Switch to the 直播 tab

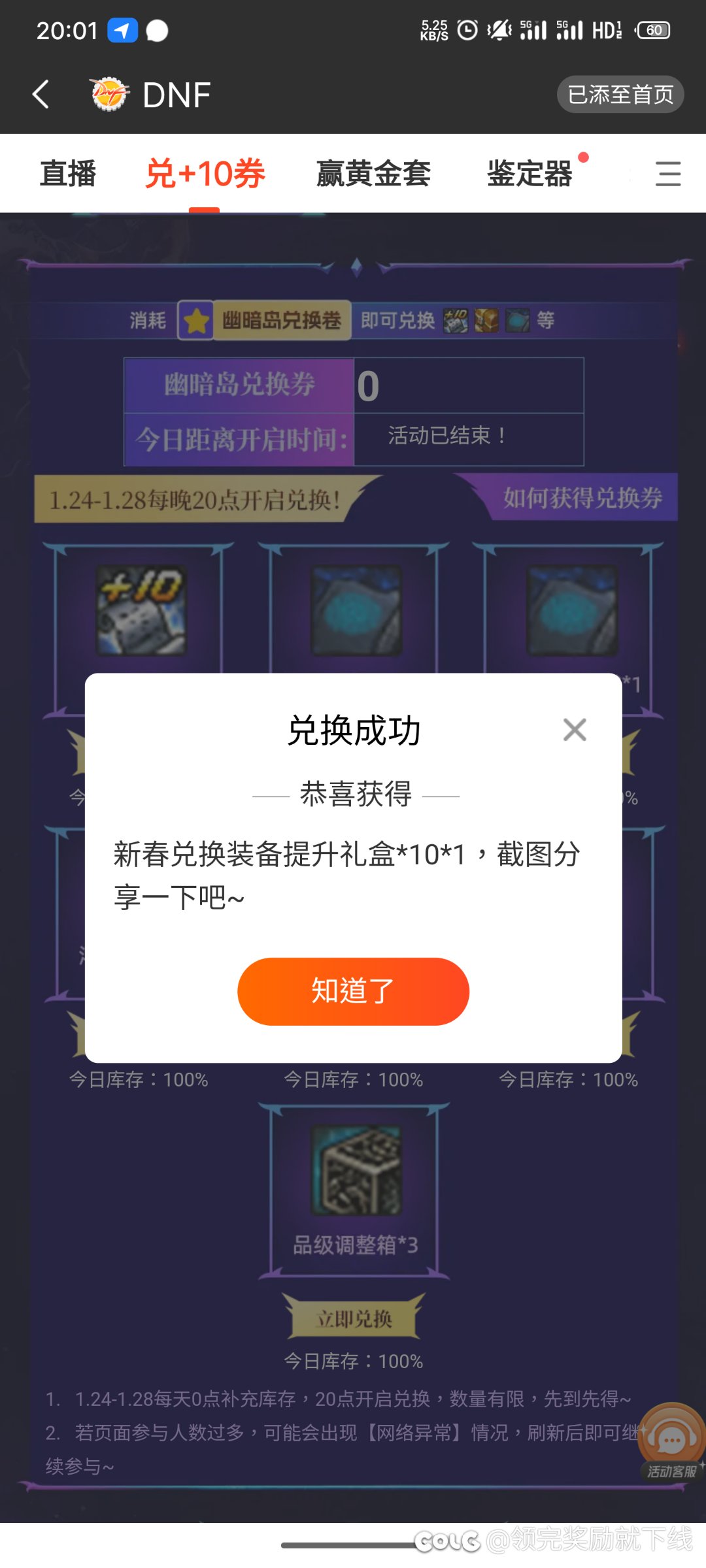click(68, 174)
